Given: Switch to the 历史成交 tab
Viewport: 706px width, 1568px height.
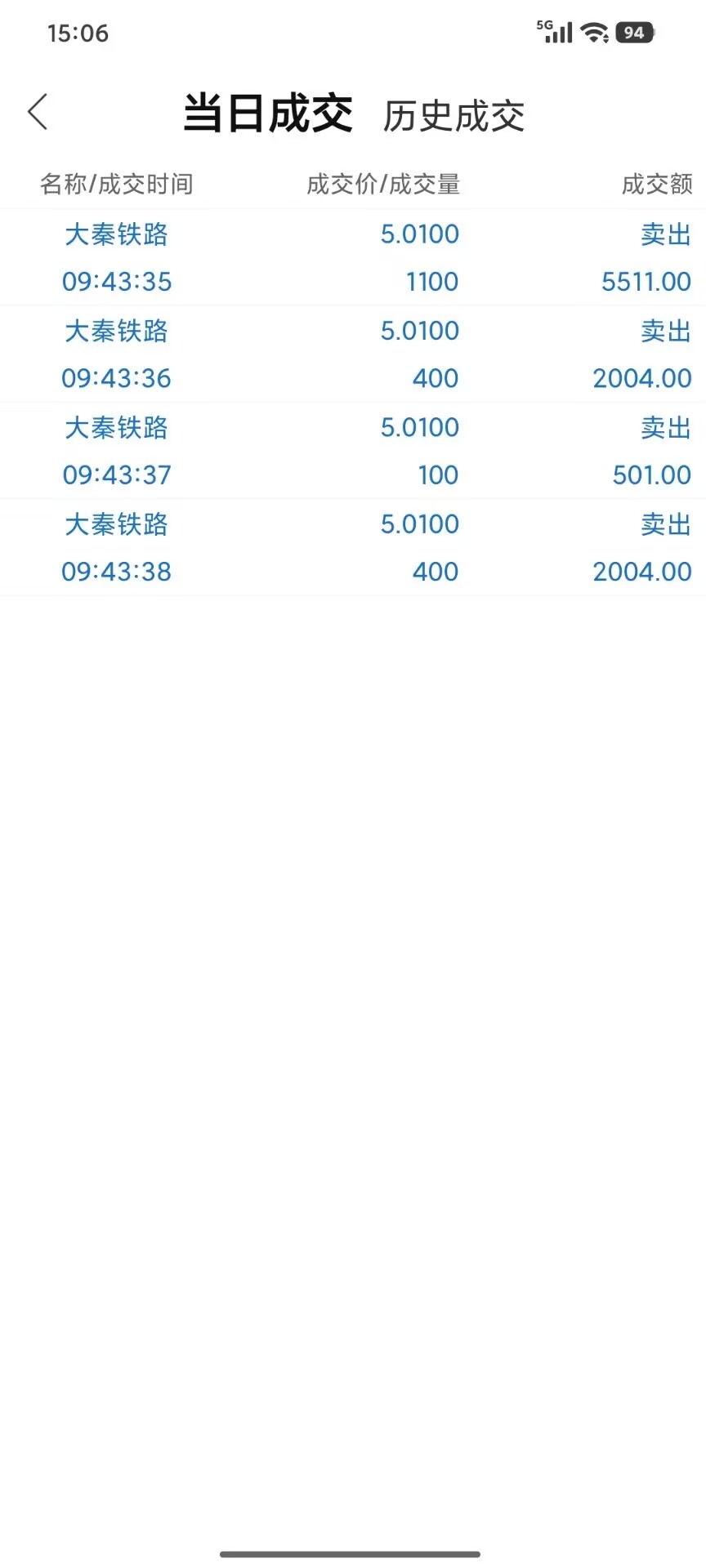Looking at the screenshot, I should [454, 116].
